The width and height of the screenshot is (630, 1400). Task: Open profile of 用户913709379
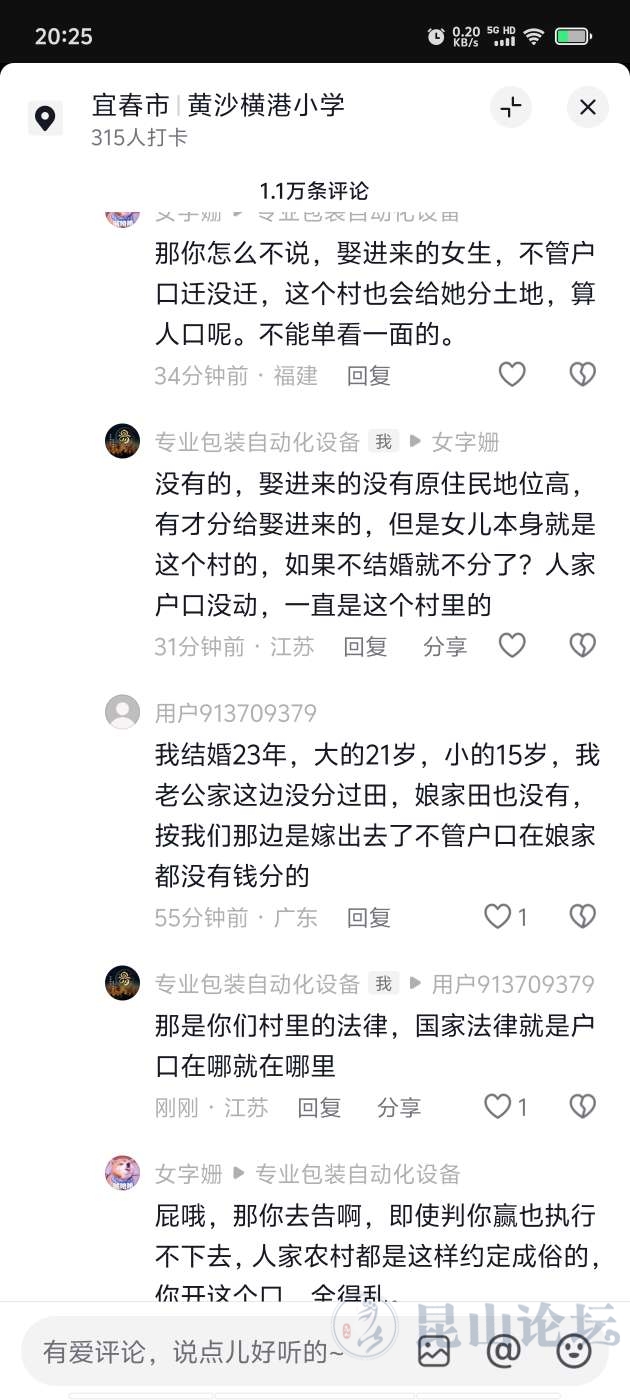(123, 713)
